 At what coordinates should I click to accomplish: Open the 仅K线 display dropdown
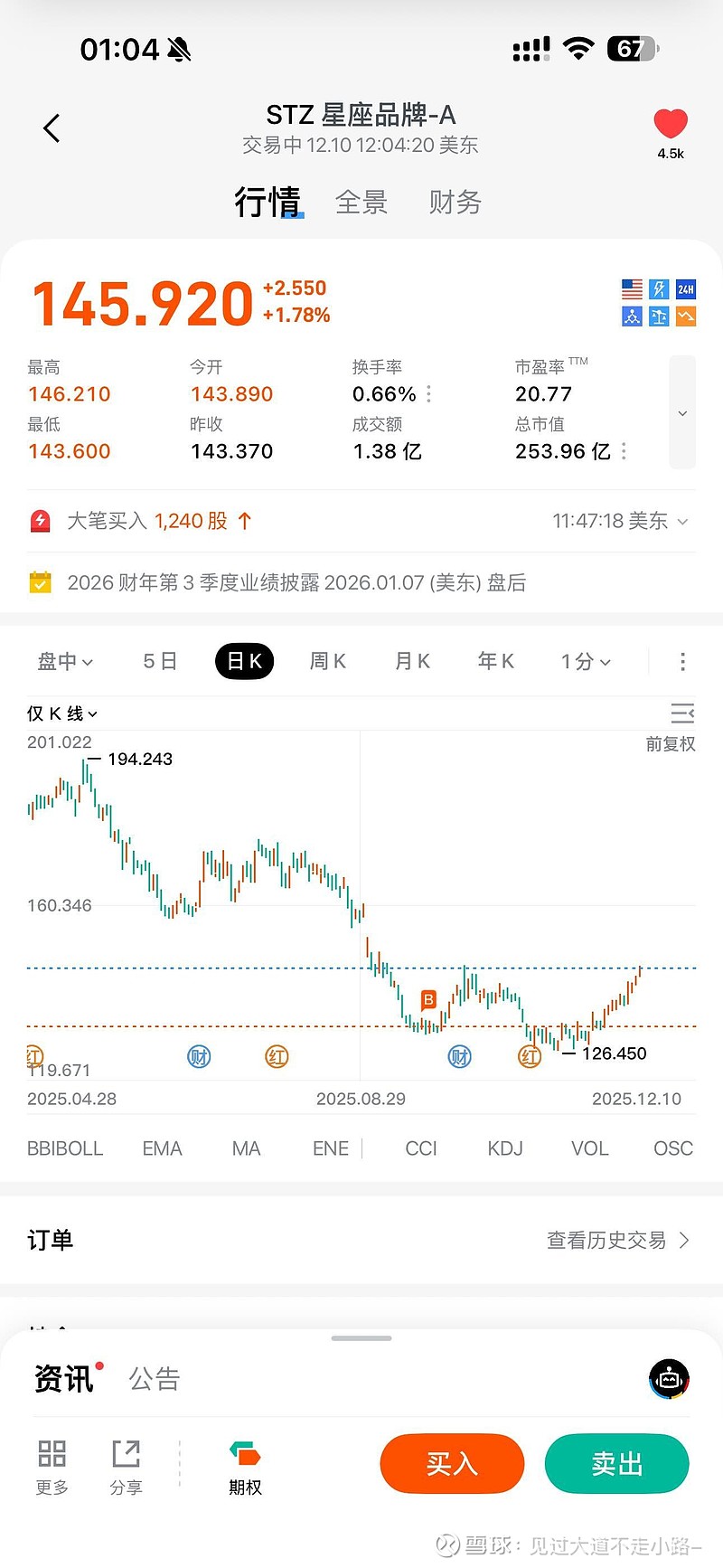(x=61, y=713)
